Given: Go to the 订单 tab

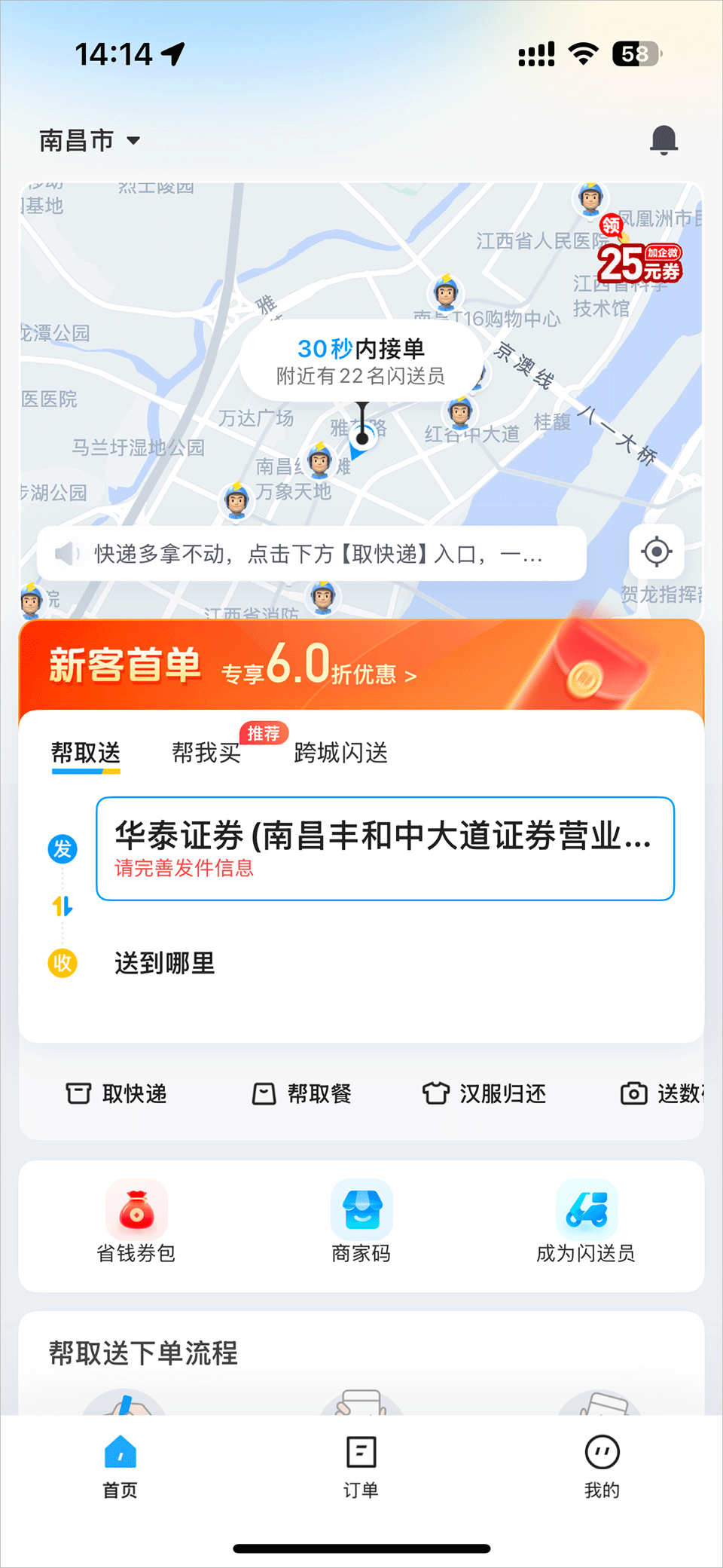Looking at the screenshot, I should (361, 1466).
